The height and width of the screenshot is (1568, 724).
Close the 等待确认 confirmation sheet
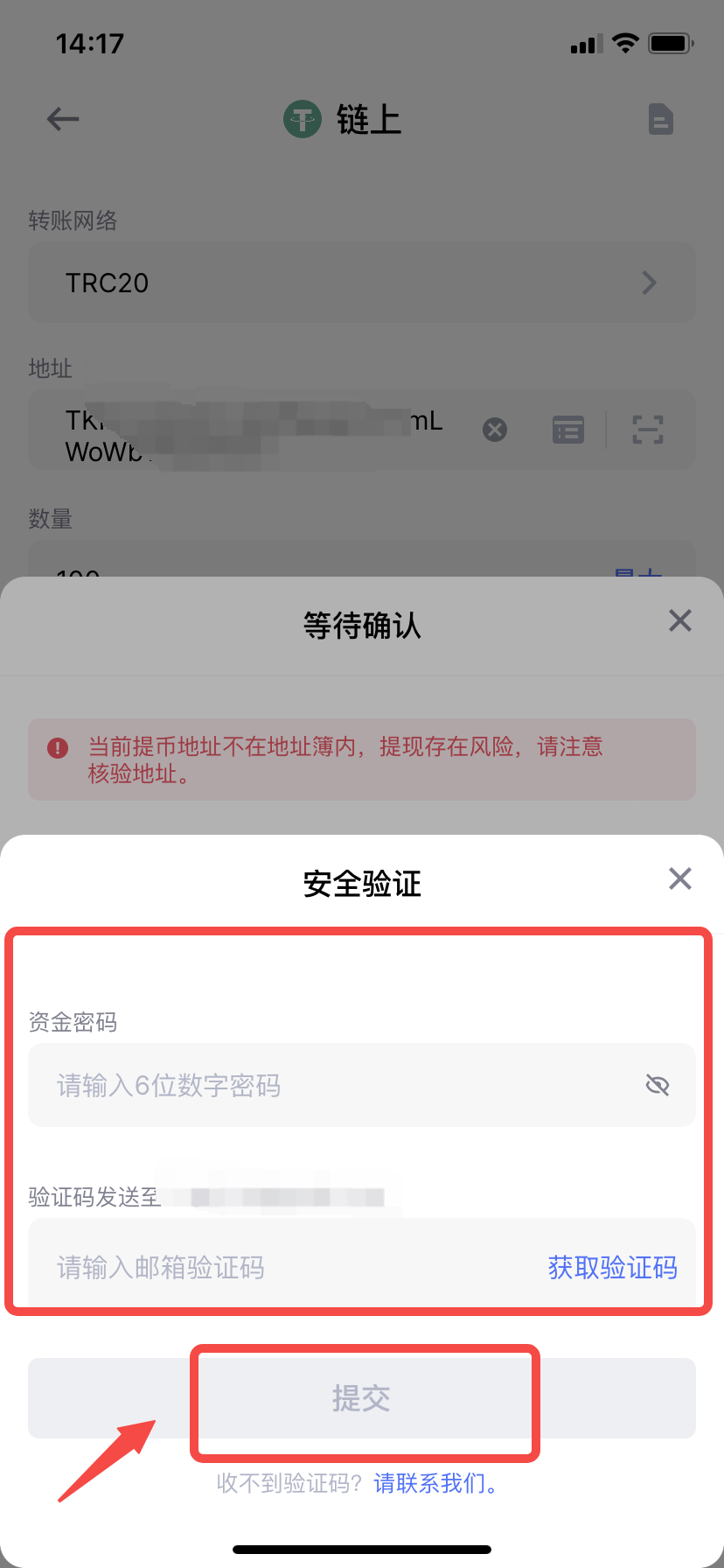pos(679,620)
